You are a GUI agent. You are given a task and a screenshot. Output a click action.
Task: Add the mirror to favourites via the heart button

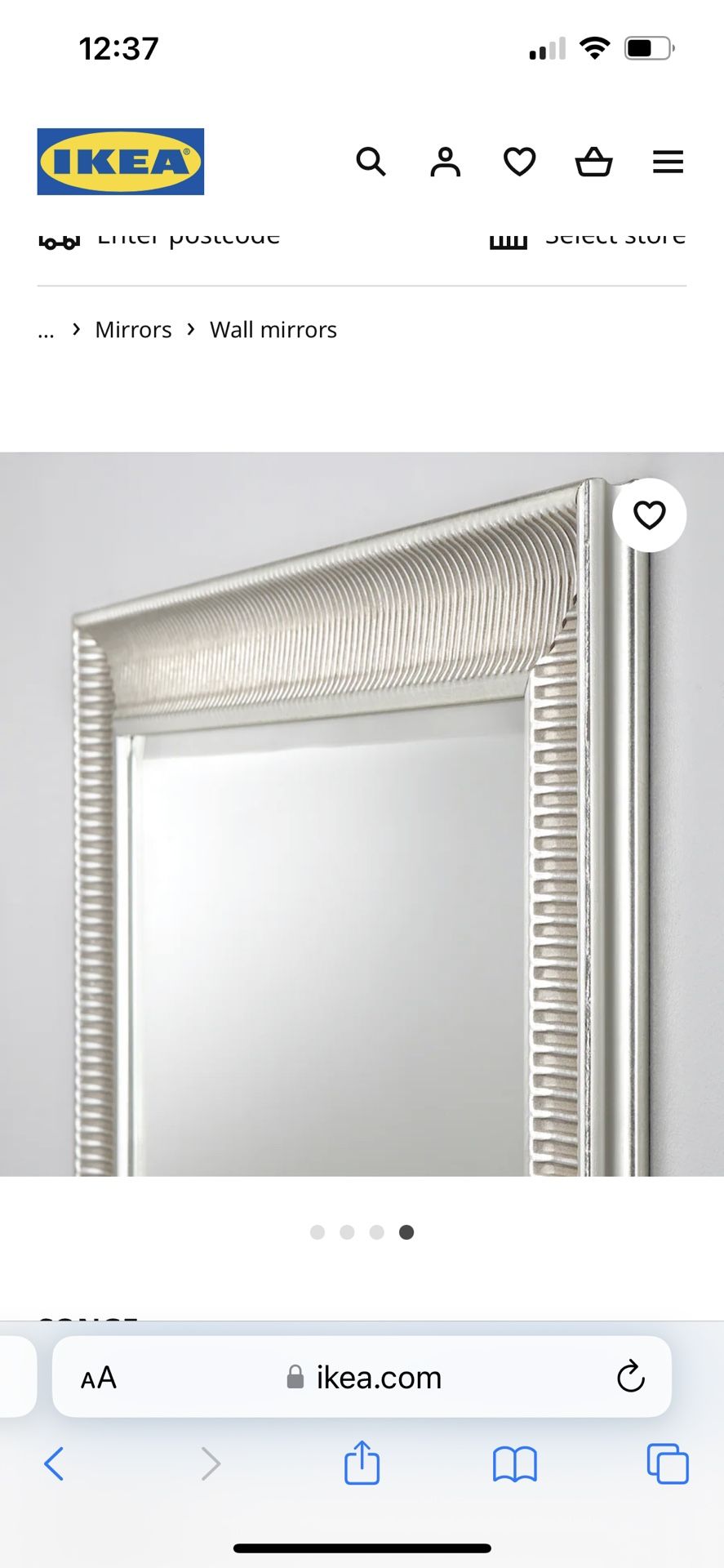[x=650, y=515]
